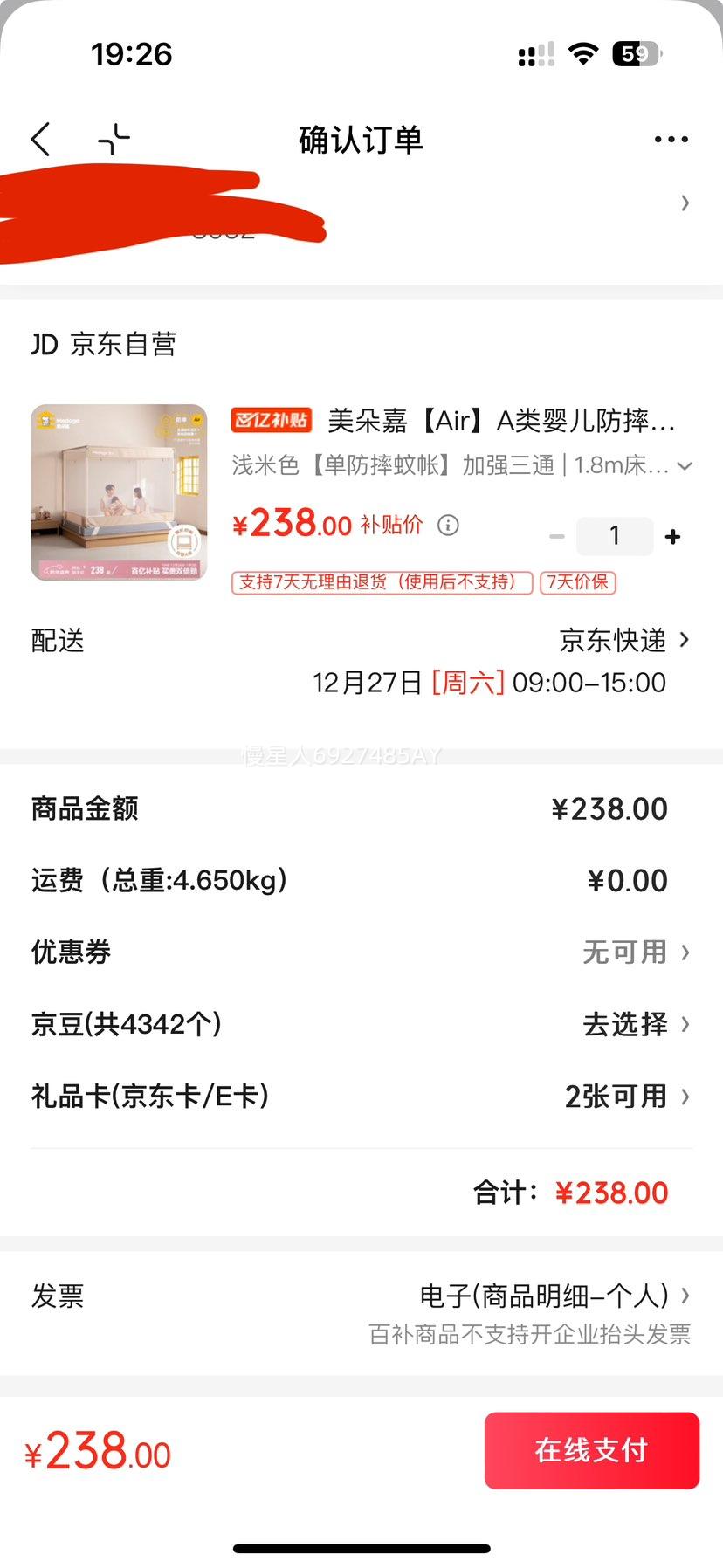The height and width of the screenshot is (1568, 723).
Task: Open the 优惠券 coupon row
Action: click(361, 952)
